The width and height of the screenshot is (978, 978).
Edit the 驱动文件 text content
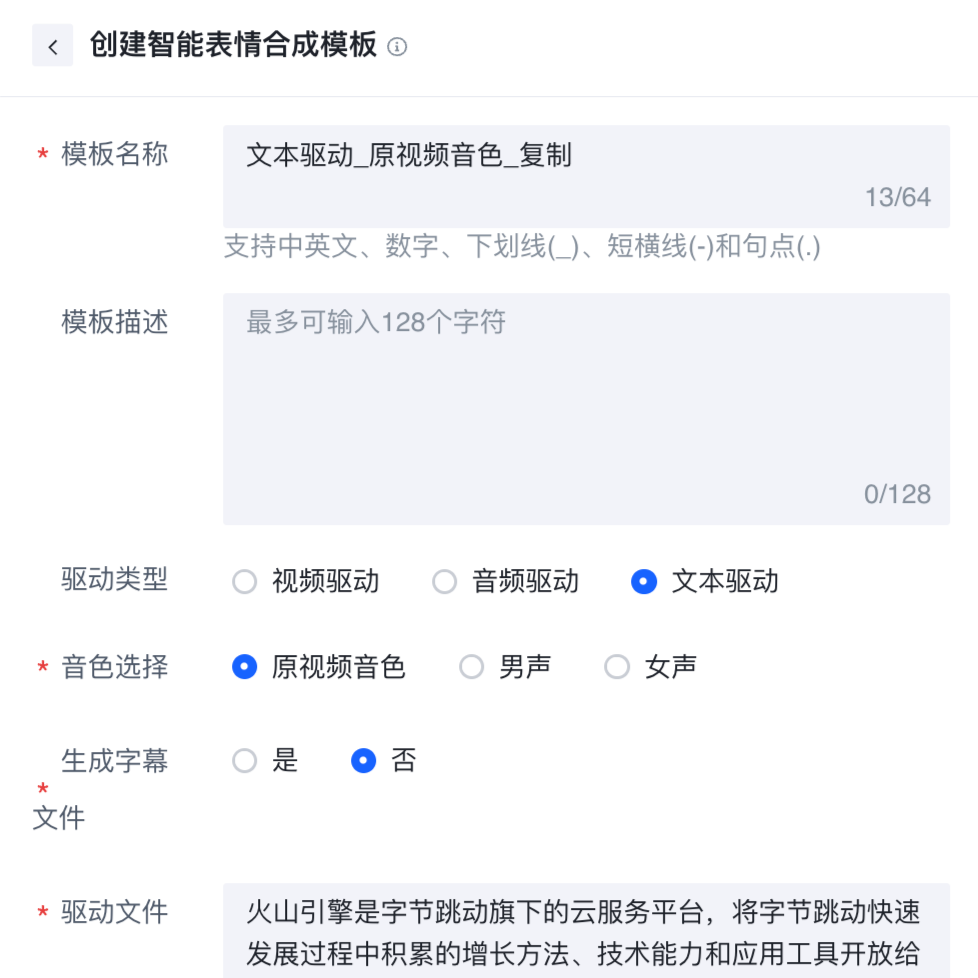585,930
